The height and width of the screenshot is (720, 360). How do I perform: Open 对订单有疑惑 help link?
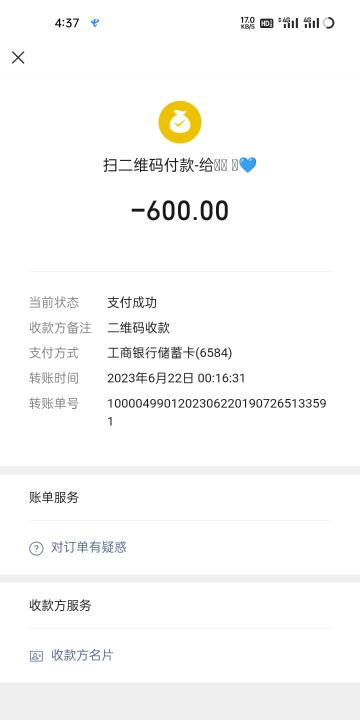[180, 547]
